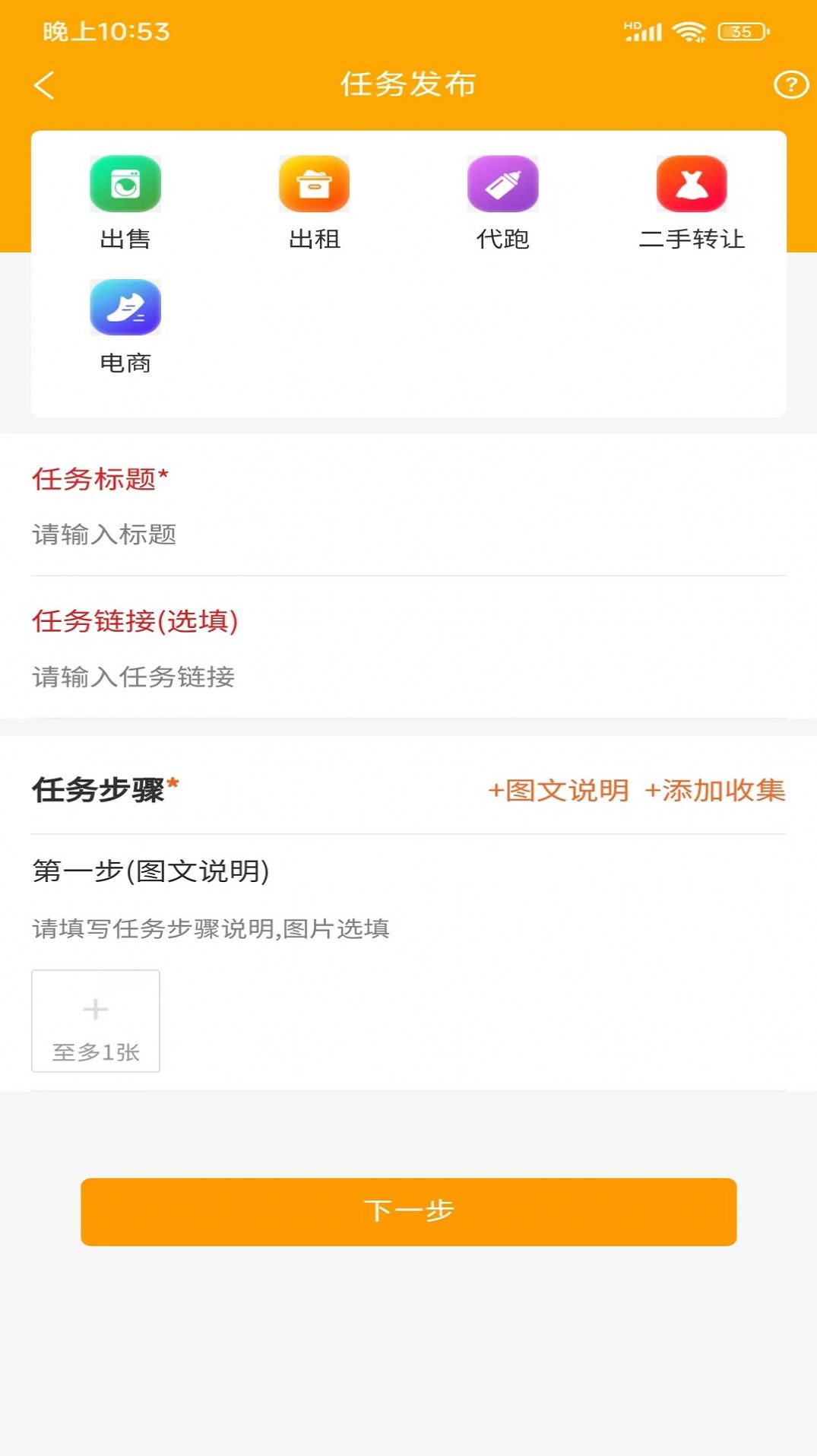Select the 出售 (Sell) category icon
817x1456 pixels.
[x=126, y=182]
